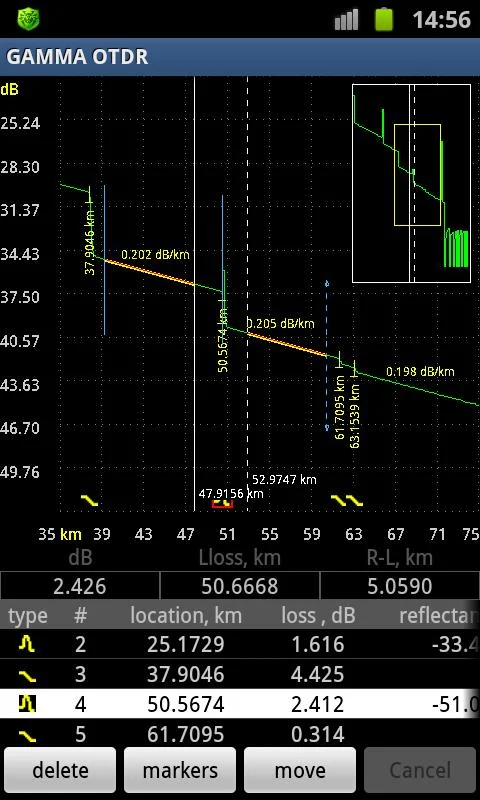480x800 pixels.
Task: Select event row 4 at 50.5674 km
Action: coord(240,705)
